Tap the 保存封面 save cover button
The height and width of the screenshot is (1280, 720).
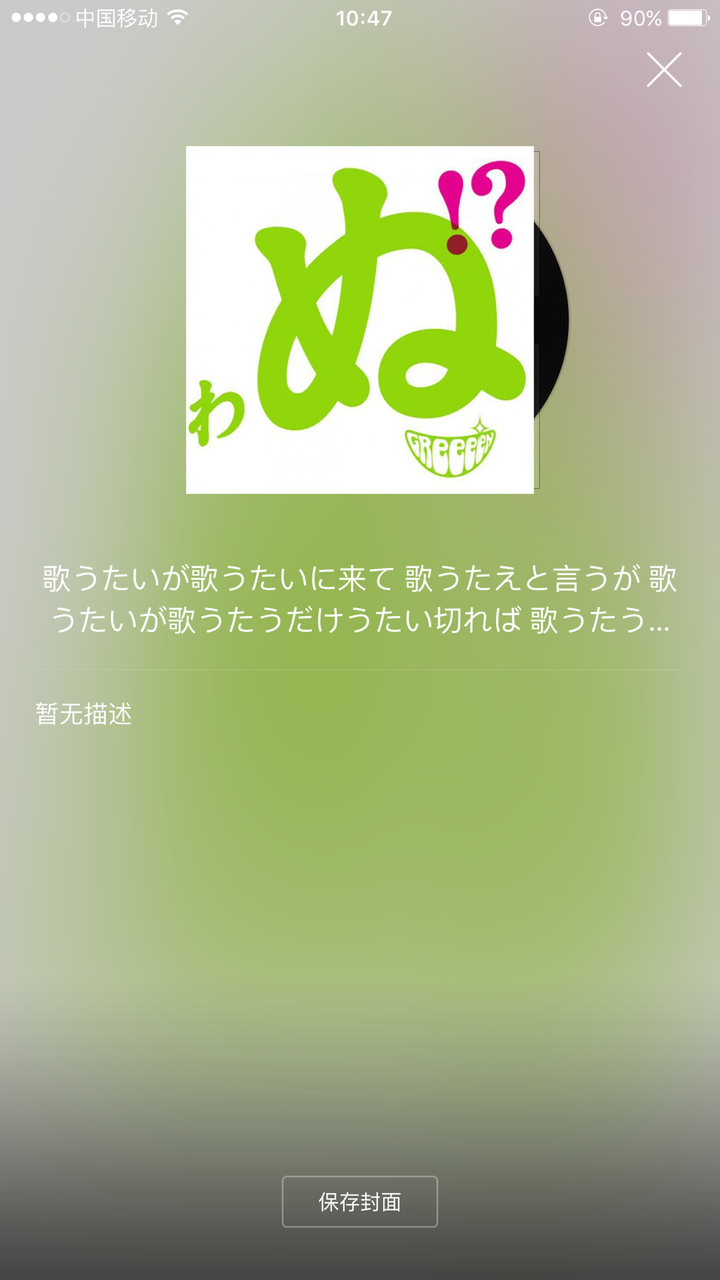pos(360,1201)
